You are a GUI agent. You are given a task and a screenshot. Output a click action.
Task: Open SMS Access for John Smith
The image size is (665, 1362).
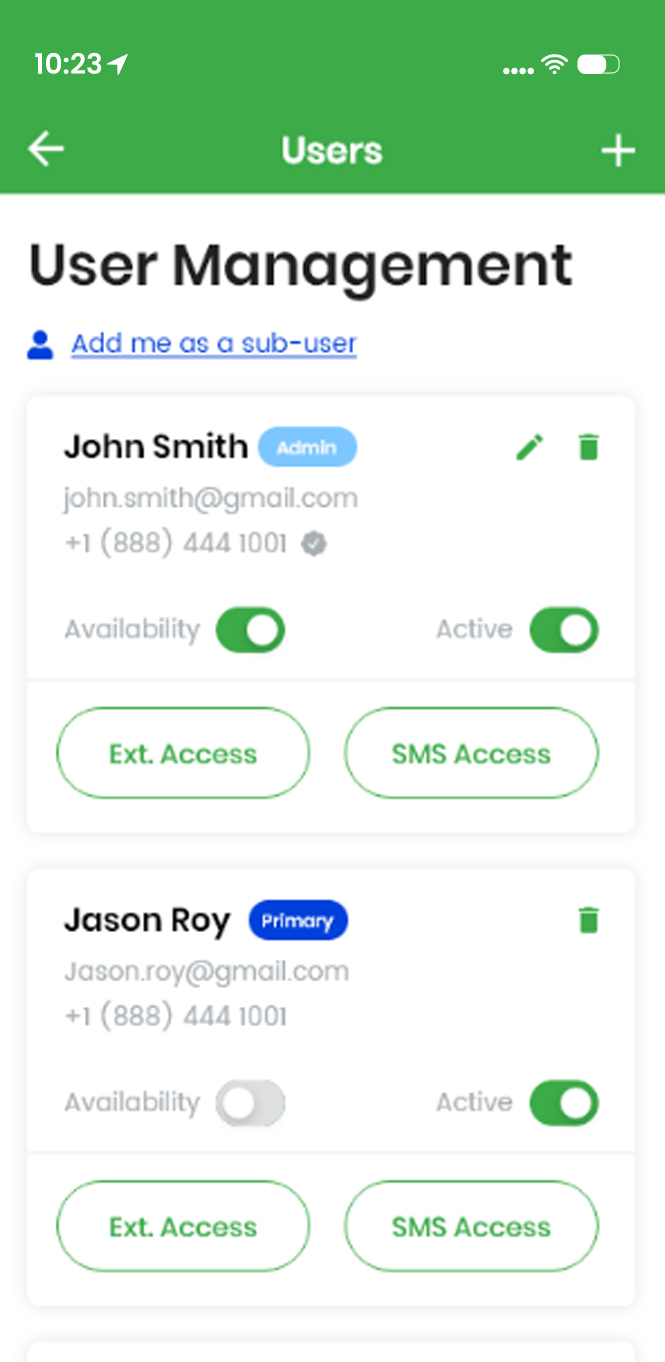tap(471, 753)
